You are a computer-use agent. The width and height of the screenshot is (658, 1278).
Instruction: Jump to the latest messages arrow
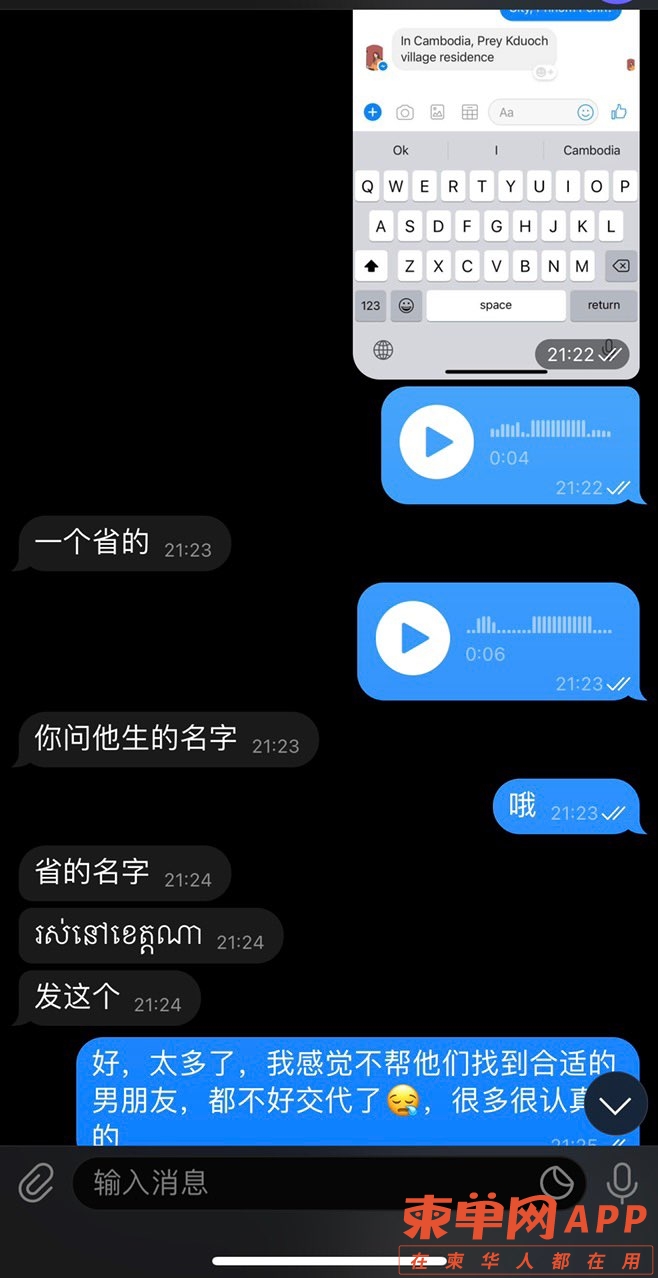[x=615, y=1104]
